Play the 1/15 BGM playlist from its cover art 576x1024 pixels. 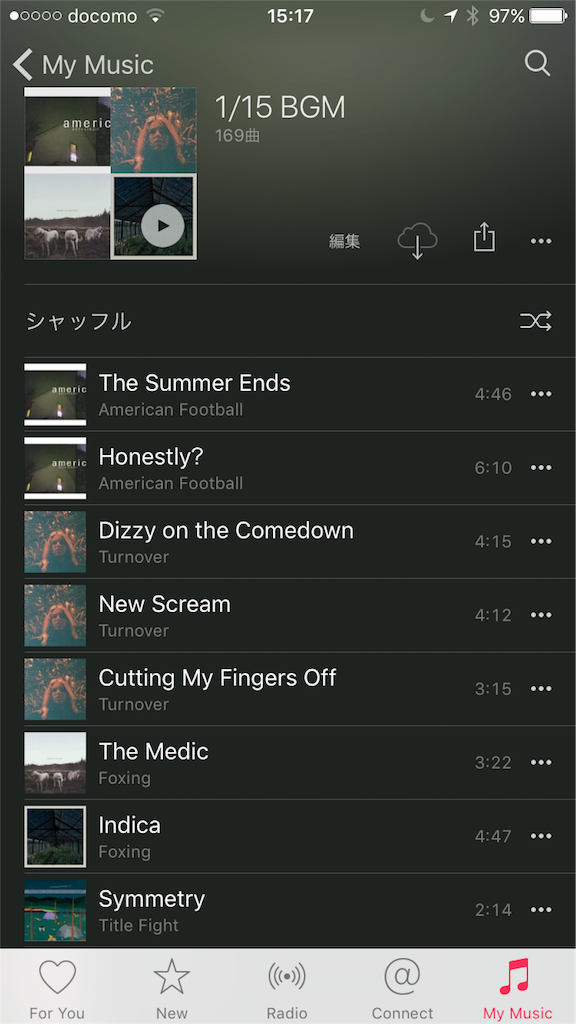[163, 226]
